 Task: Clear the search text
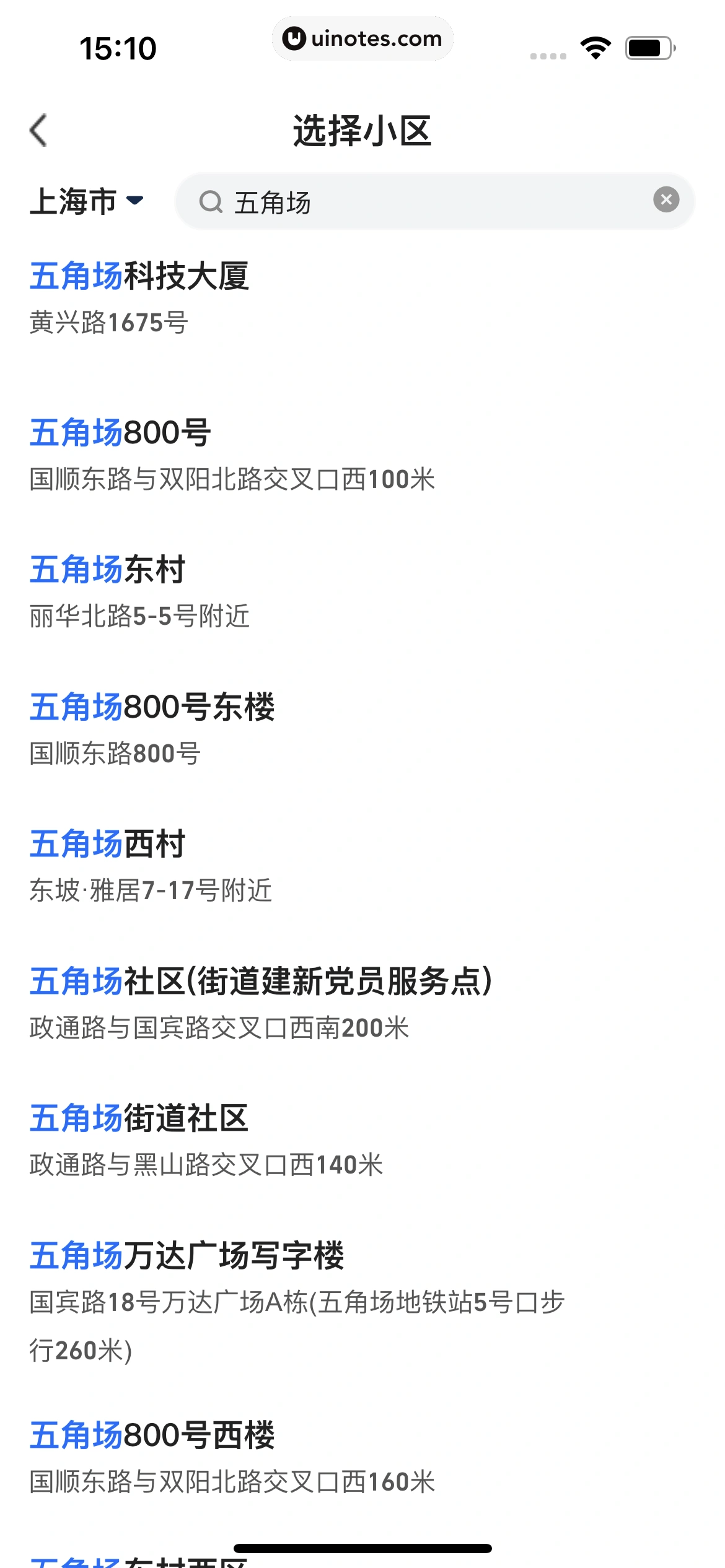click(x=666, y=200)
